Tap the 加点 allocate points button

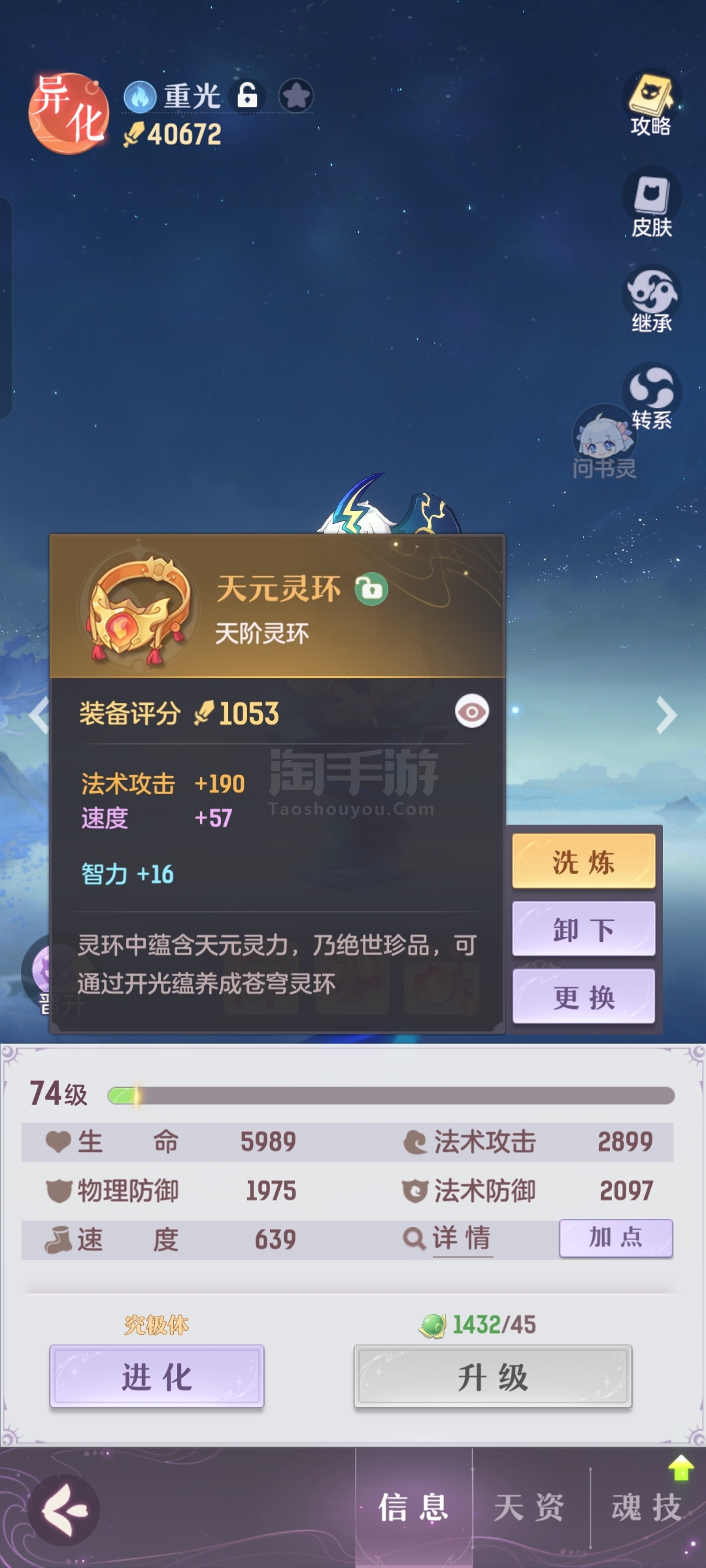click(616, 1237)
